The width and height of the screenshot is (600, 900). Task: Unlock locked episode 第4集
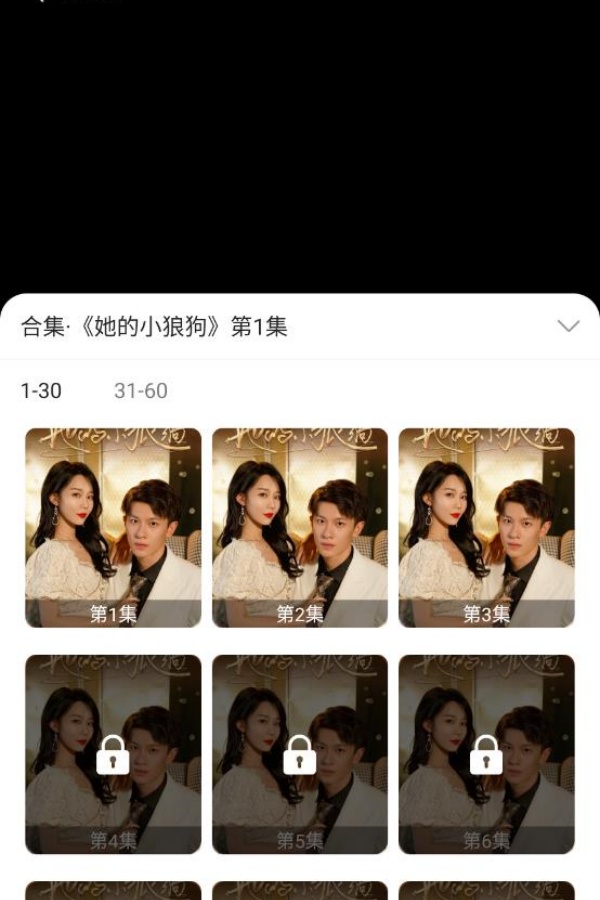tap(113, 755)
